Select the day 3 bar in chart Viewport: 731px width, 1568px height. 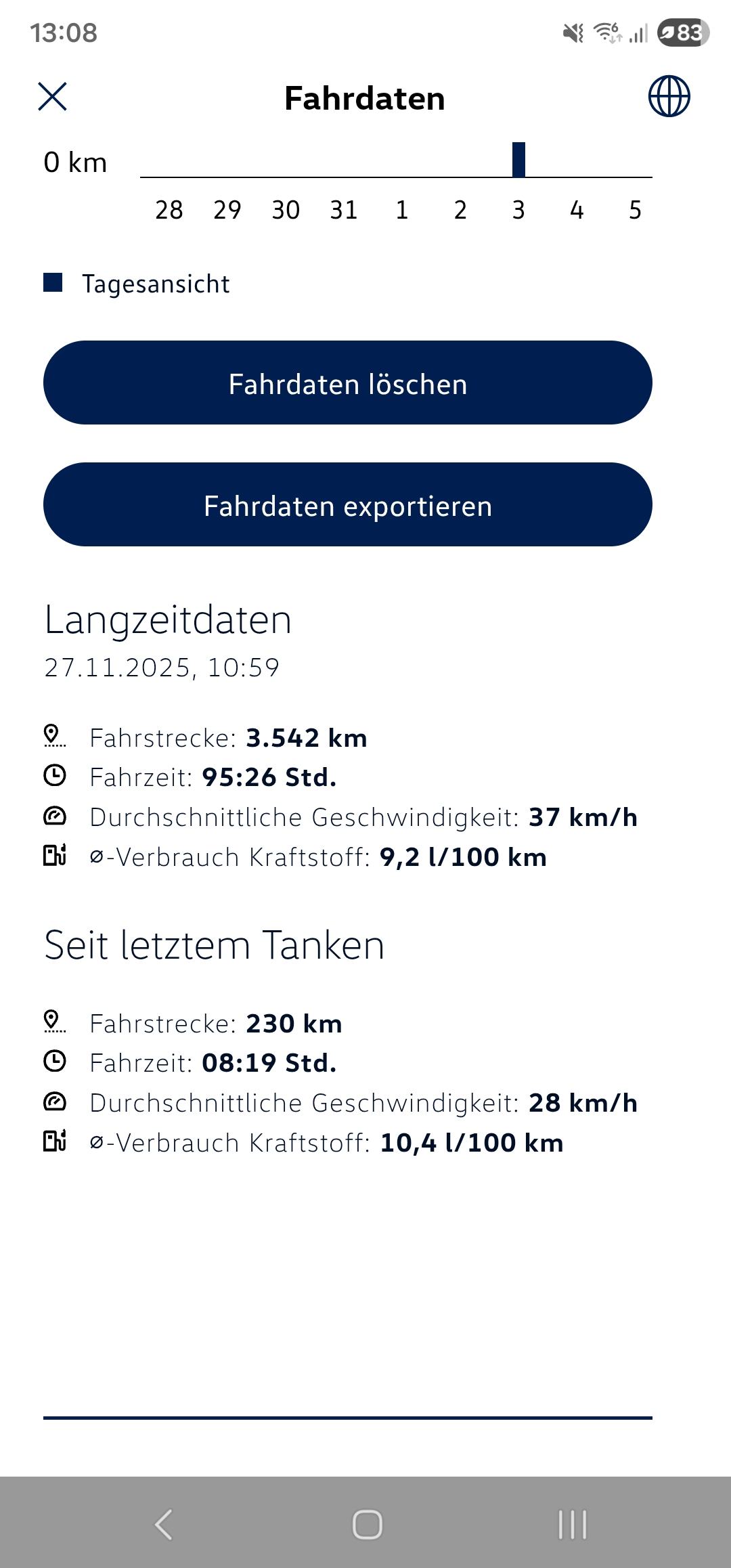point(518,160)
